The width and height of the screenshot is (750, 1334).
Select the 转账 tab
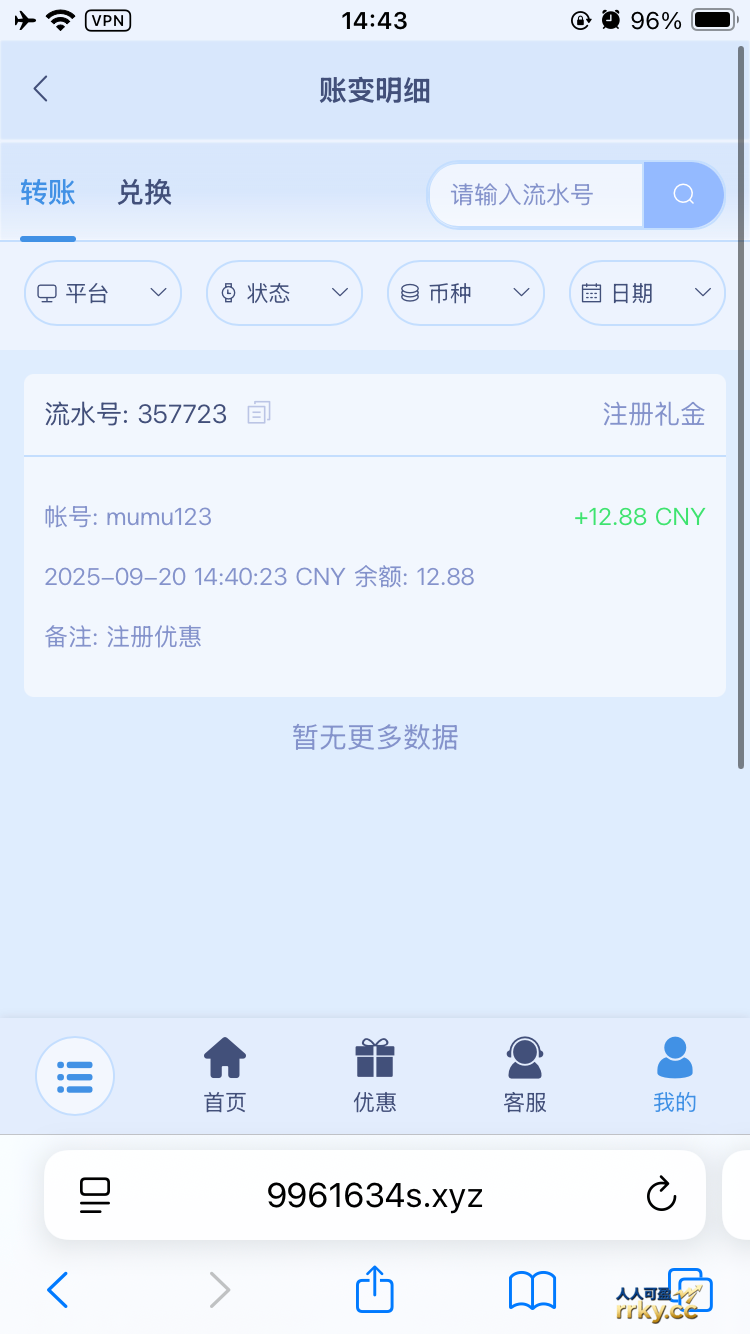(47, 195)
